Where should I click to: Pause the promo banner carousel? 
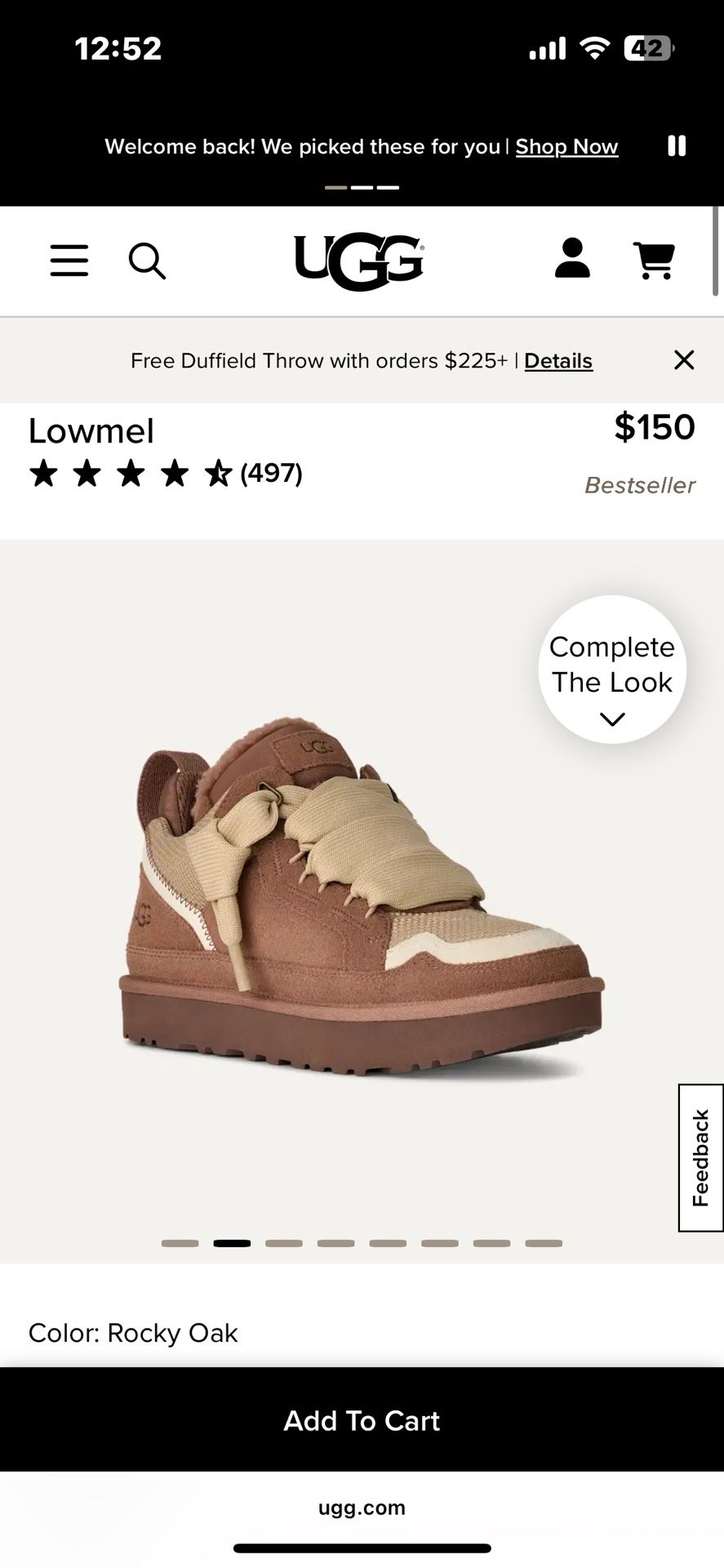677,146
